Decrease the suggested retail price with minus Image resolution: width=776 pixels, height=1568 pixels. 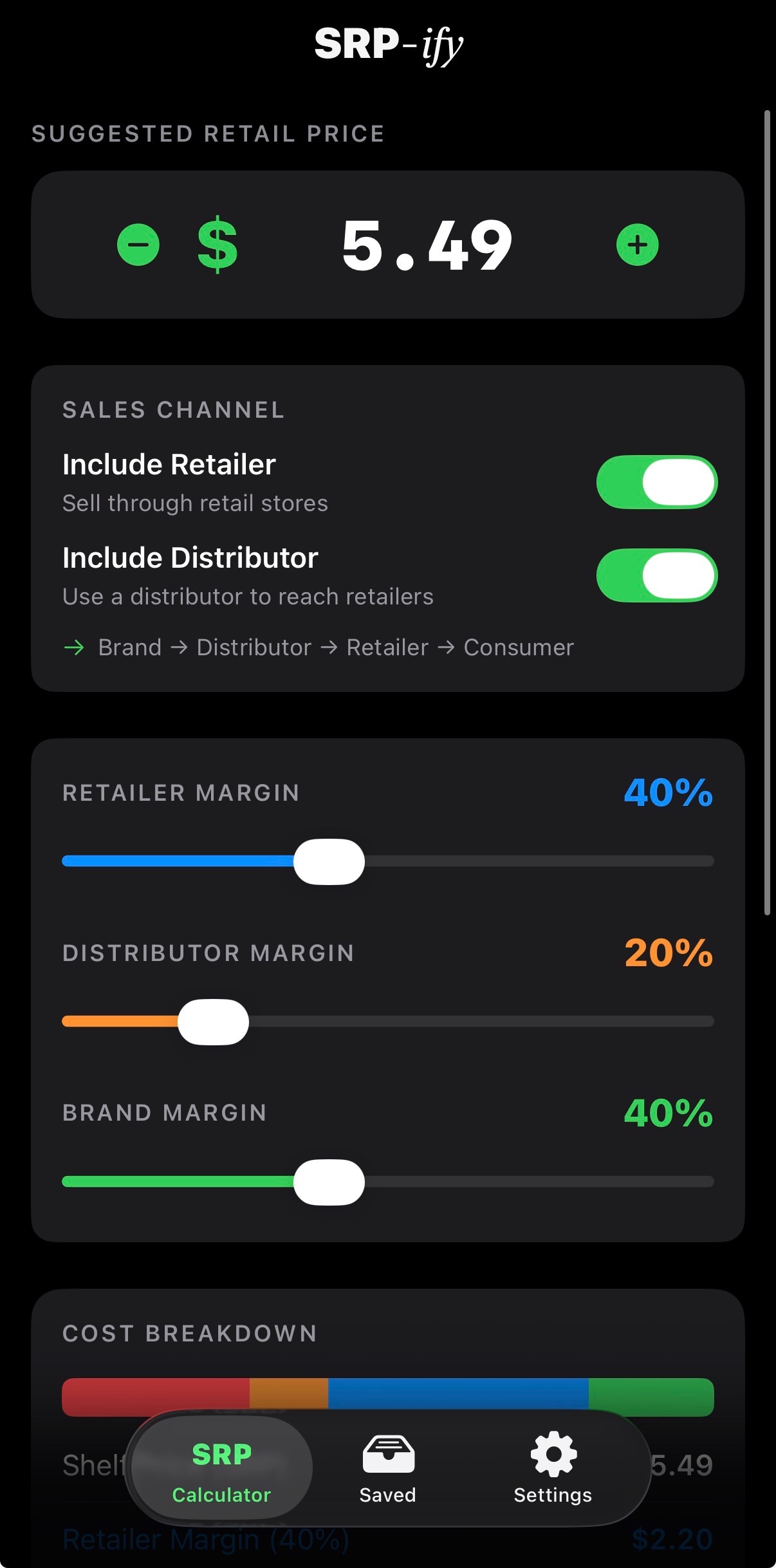click(138, 245)
